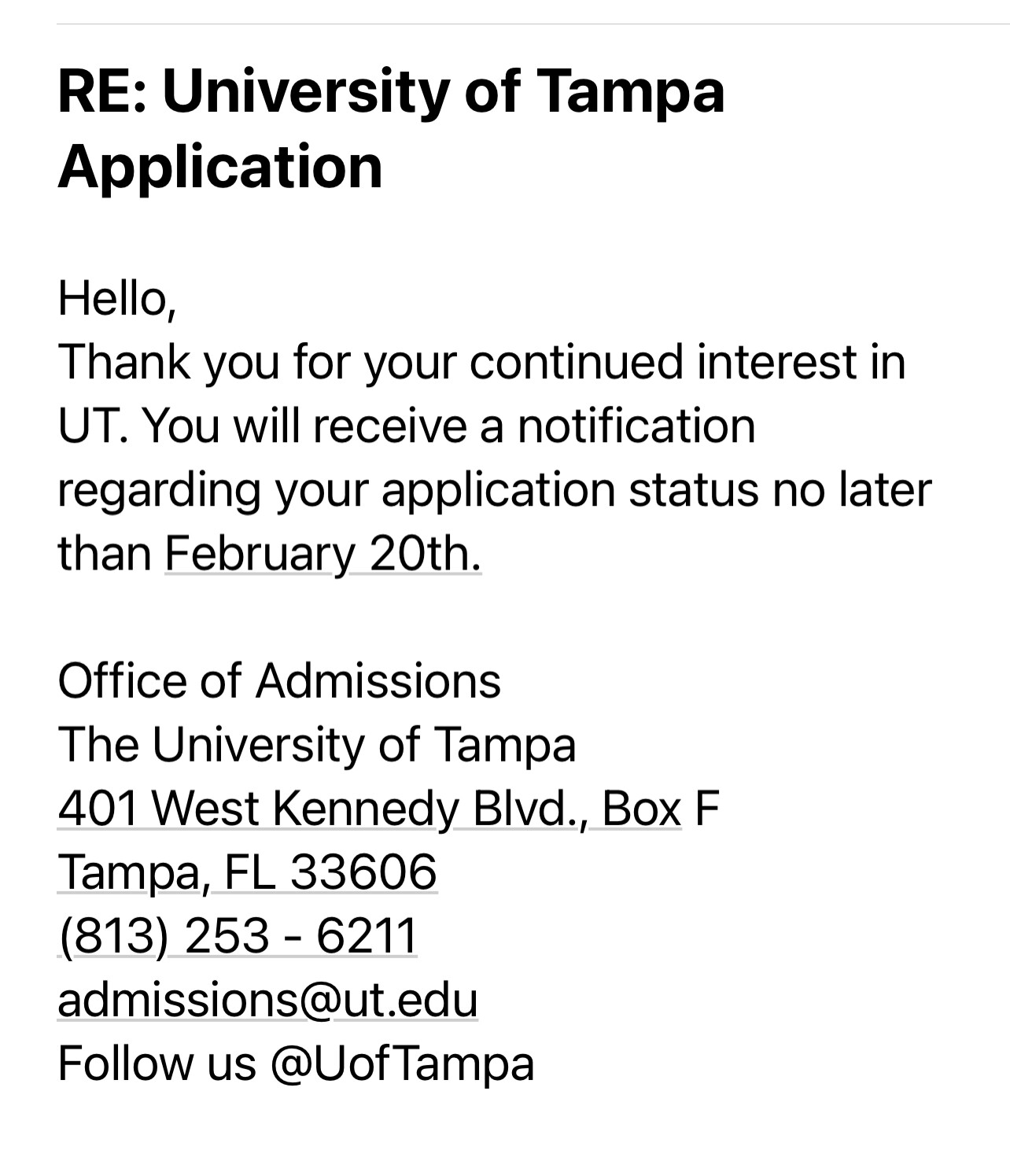Email admissions@ut.edu

click(x=267, y=1000)
